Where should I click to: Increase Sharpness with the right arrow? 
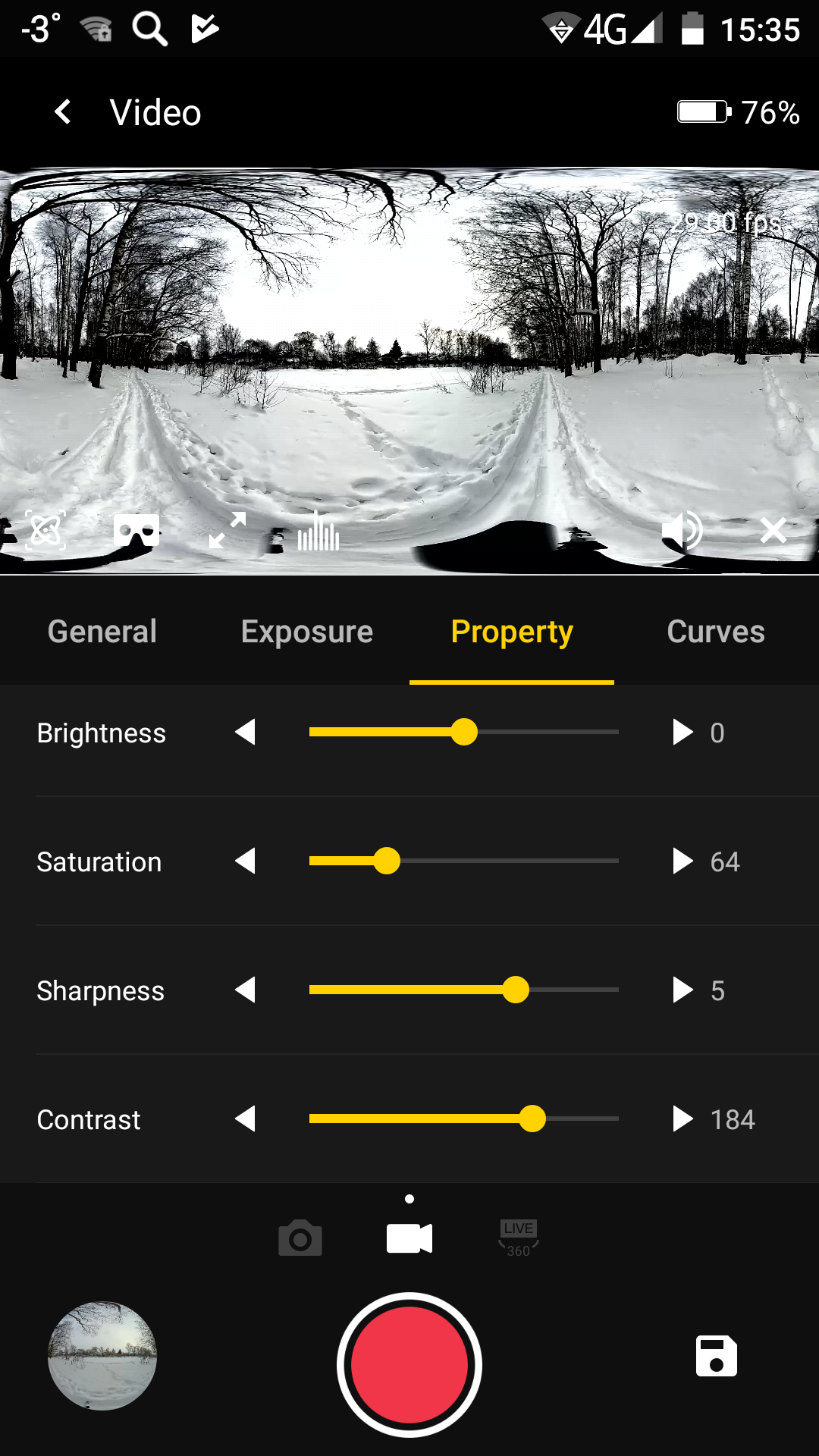(682, 990)
